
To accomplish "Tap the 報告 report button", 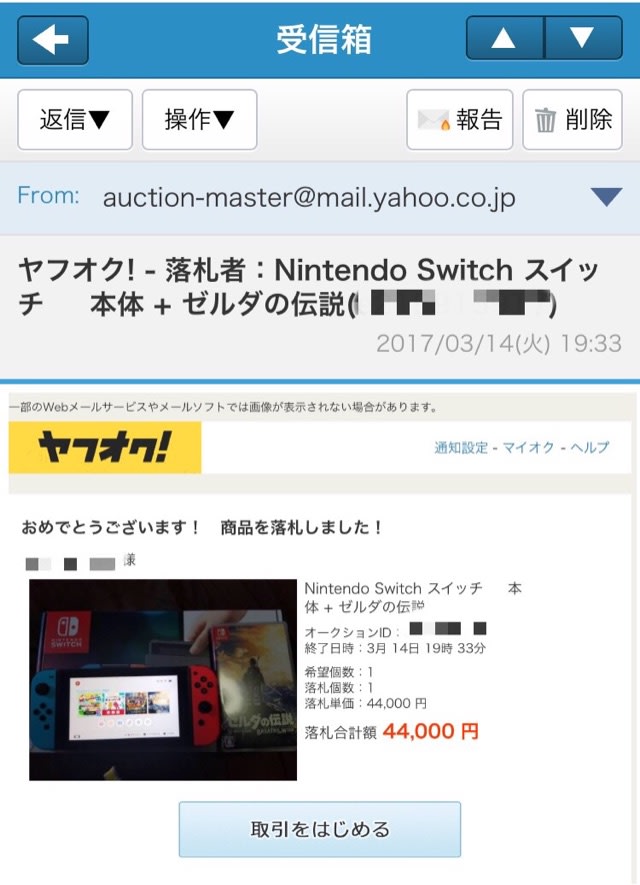I will point(459,120).
